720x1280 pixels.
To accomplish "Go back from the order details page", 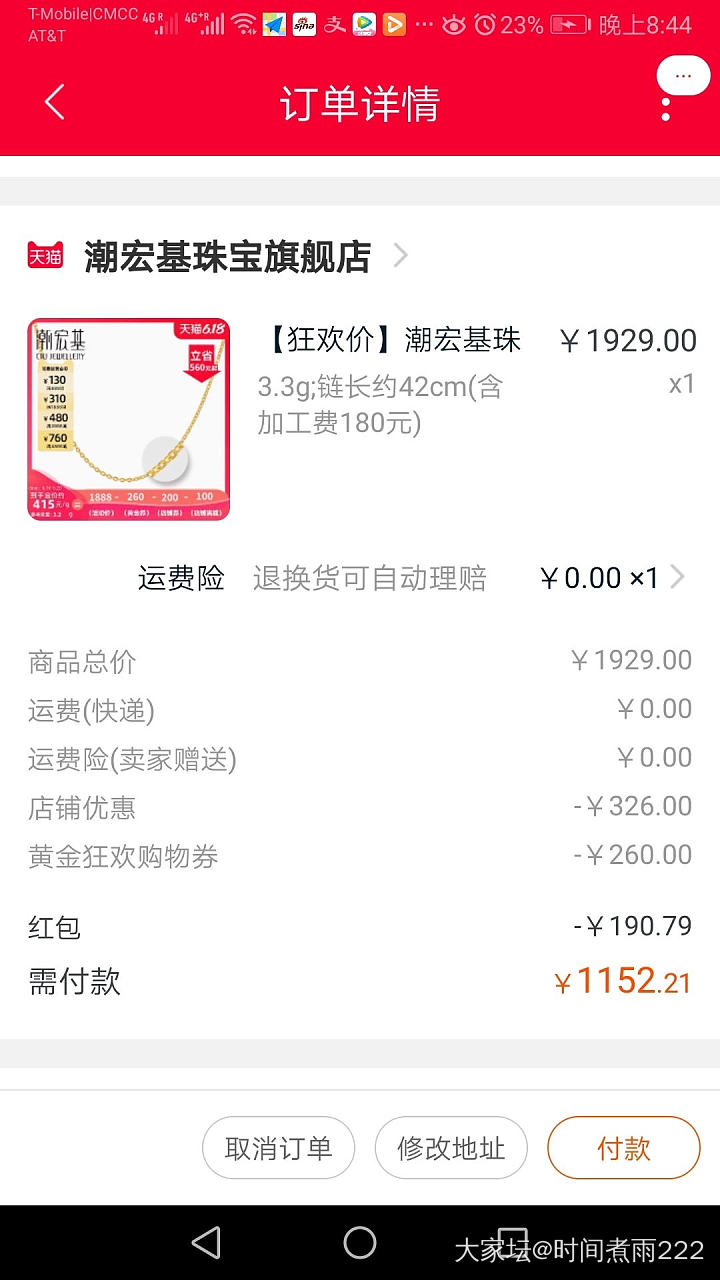I will (x=55, y=102).
